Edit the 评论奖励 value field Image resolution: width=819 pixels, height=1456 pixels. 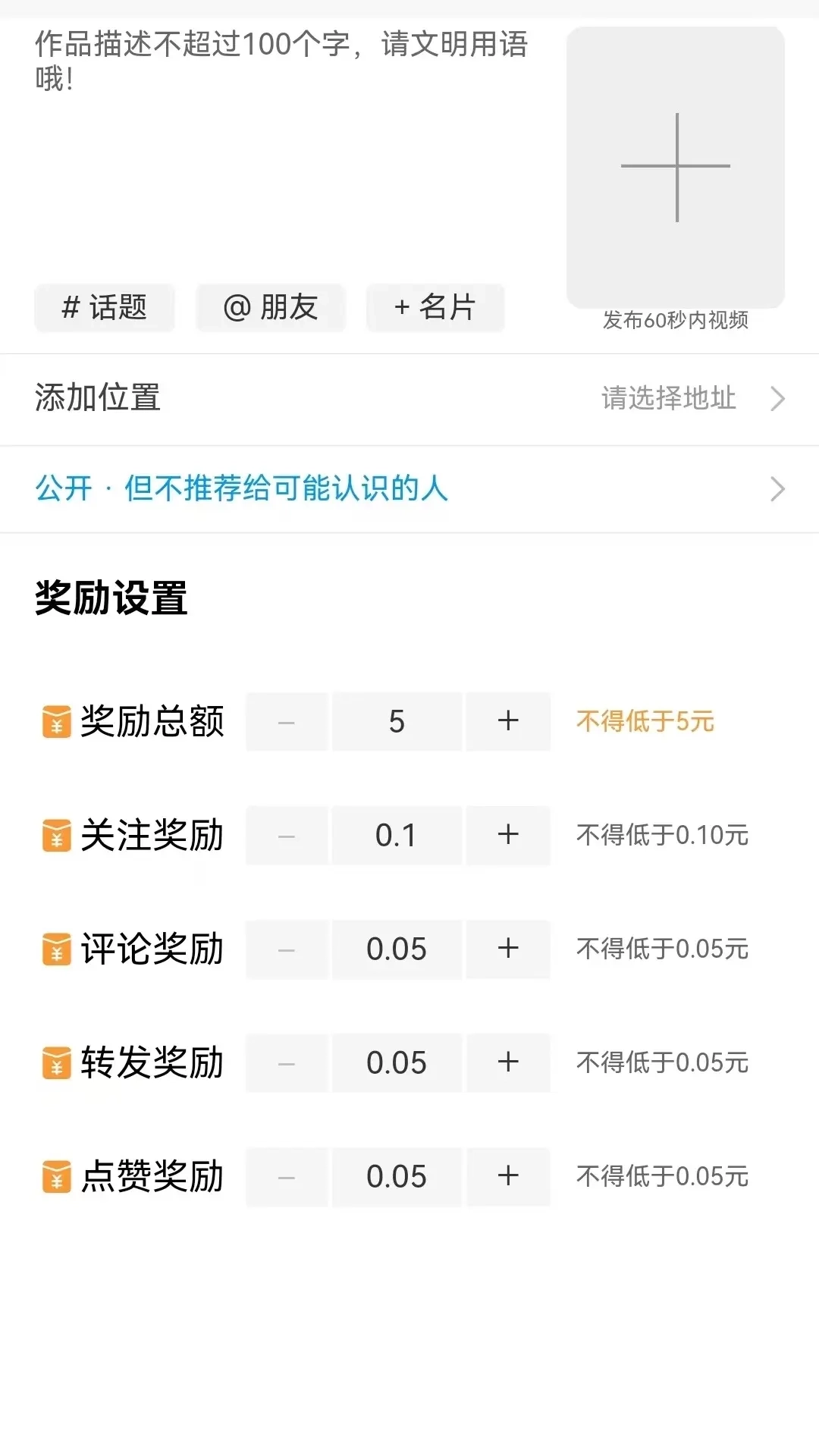pos(397,949)
